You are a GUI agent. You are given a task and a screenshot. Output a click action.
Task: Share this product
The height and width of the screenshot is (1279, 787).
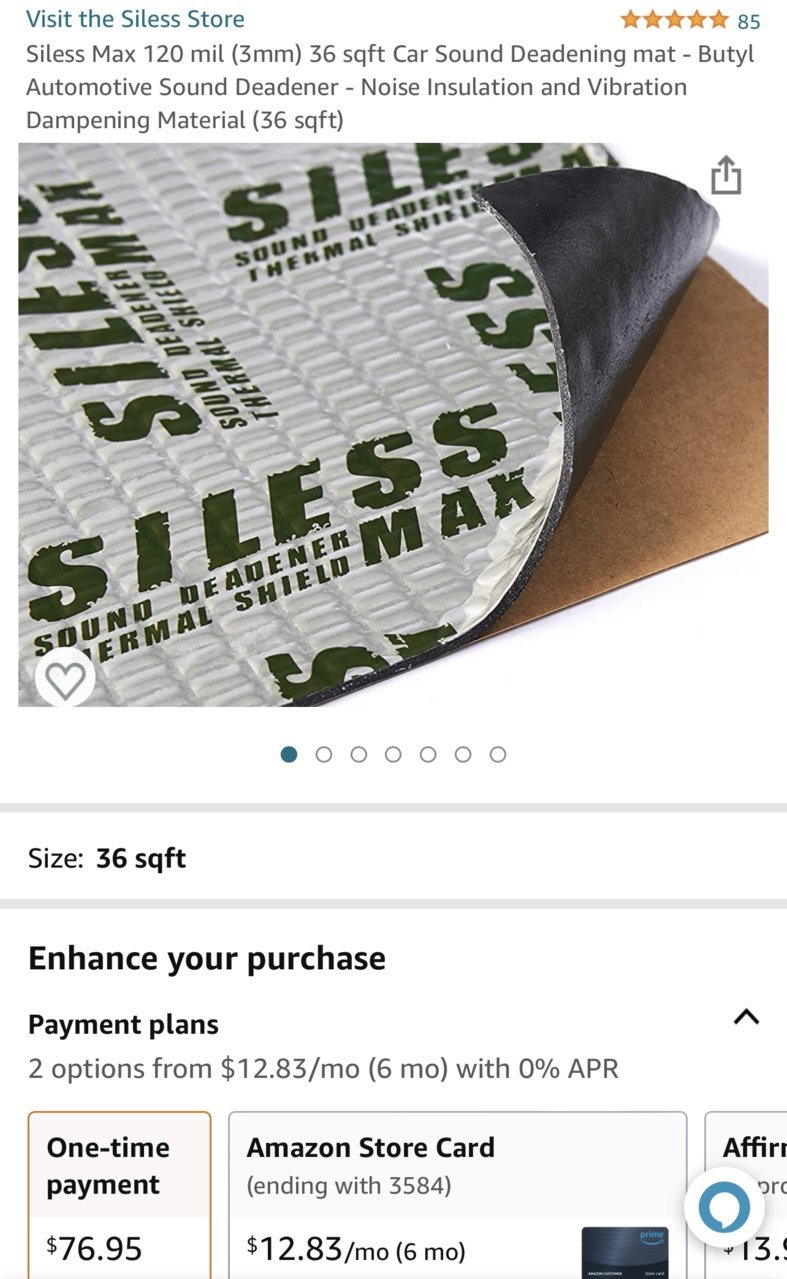click(x=726, y=175)
